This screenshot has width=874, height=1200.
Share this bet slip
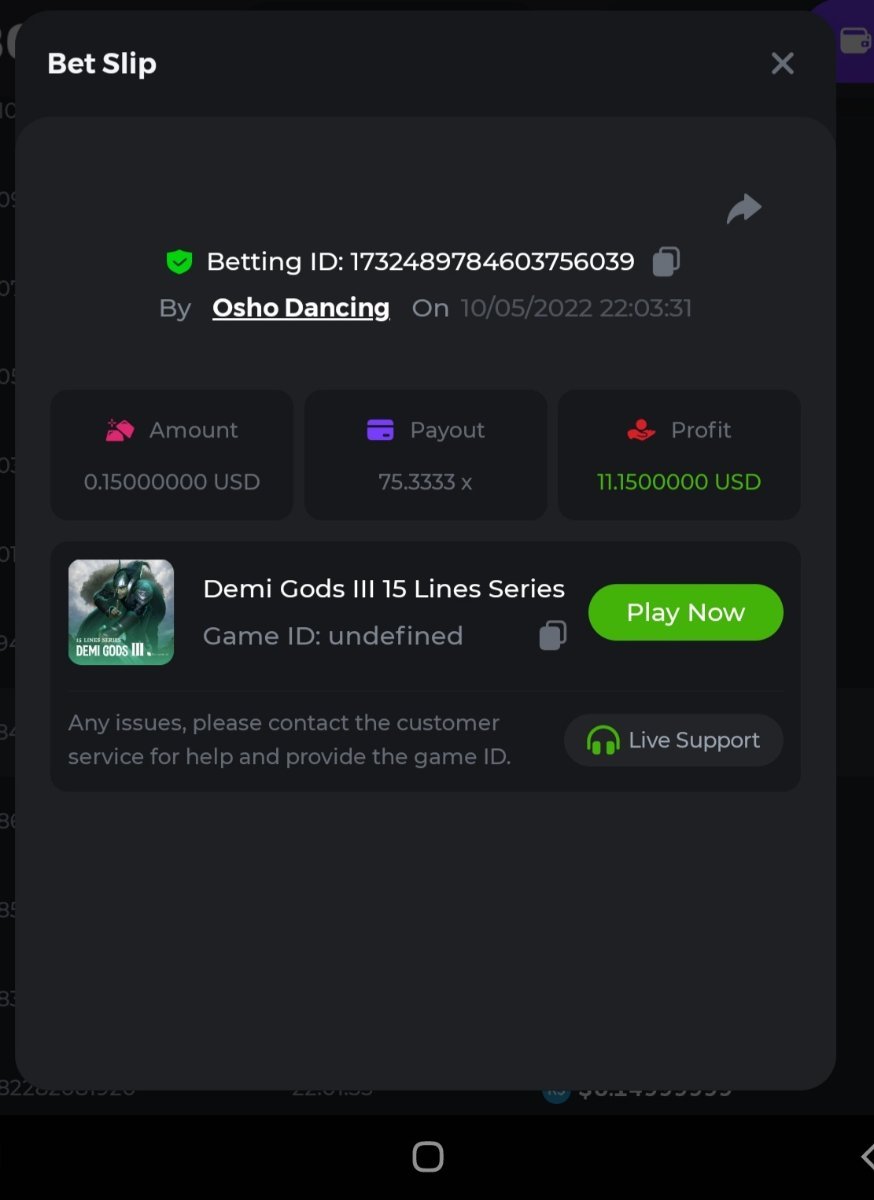click(x=744, y=209)
